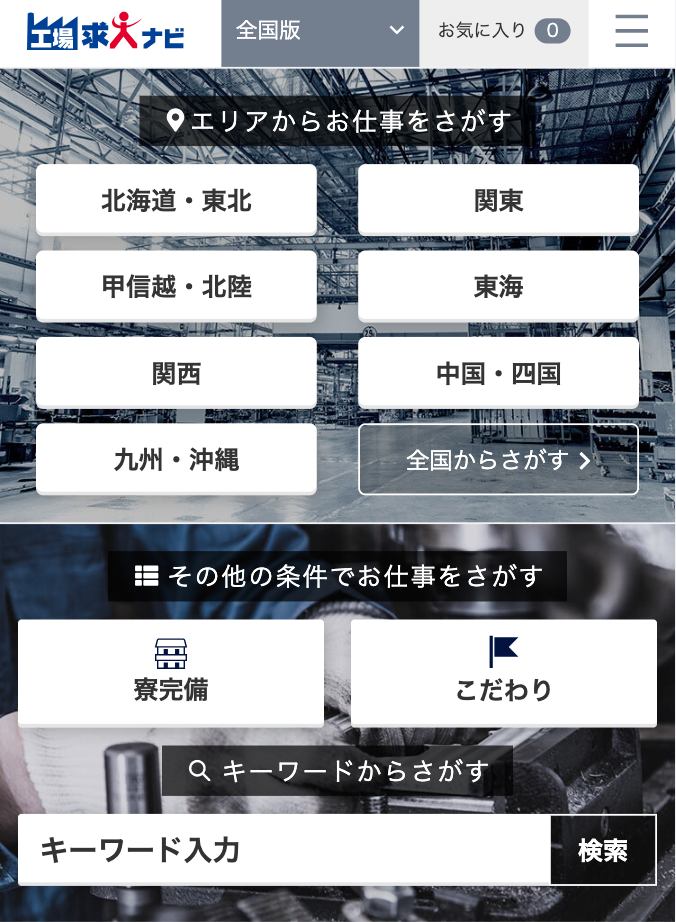Select the 北海道・東北 area
676x922 pixels.
[x=176, y=201]
